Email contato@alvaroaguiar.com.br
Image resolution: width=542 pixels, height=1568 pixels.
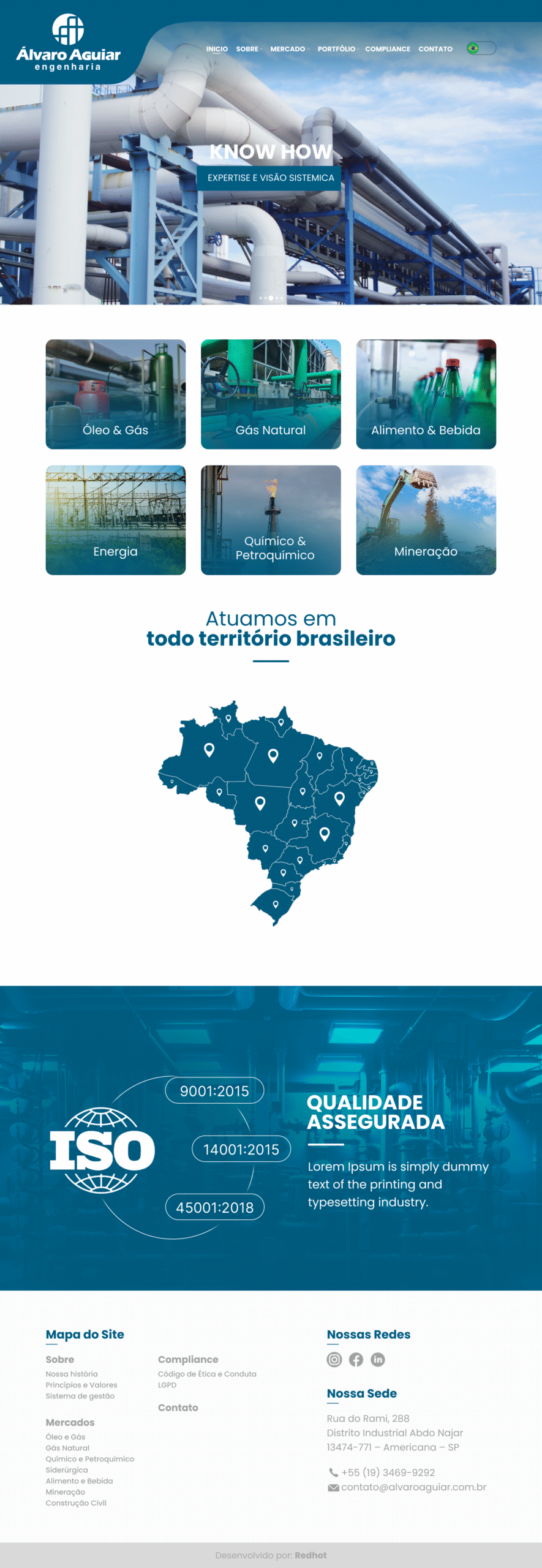(x=413, y=1487)
